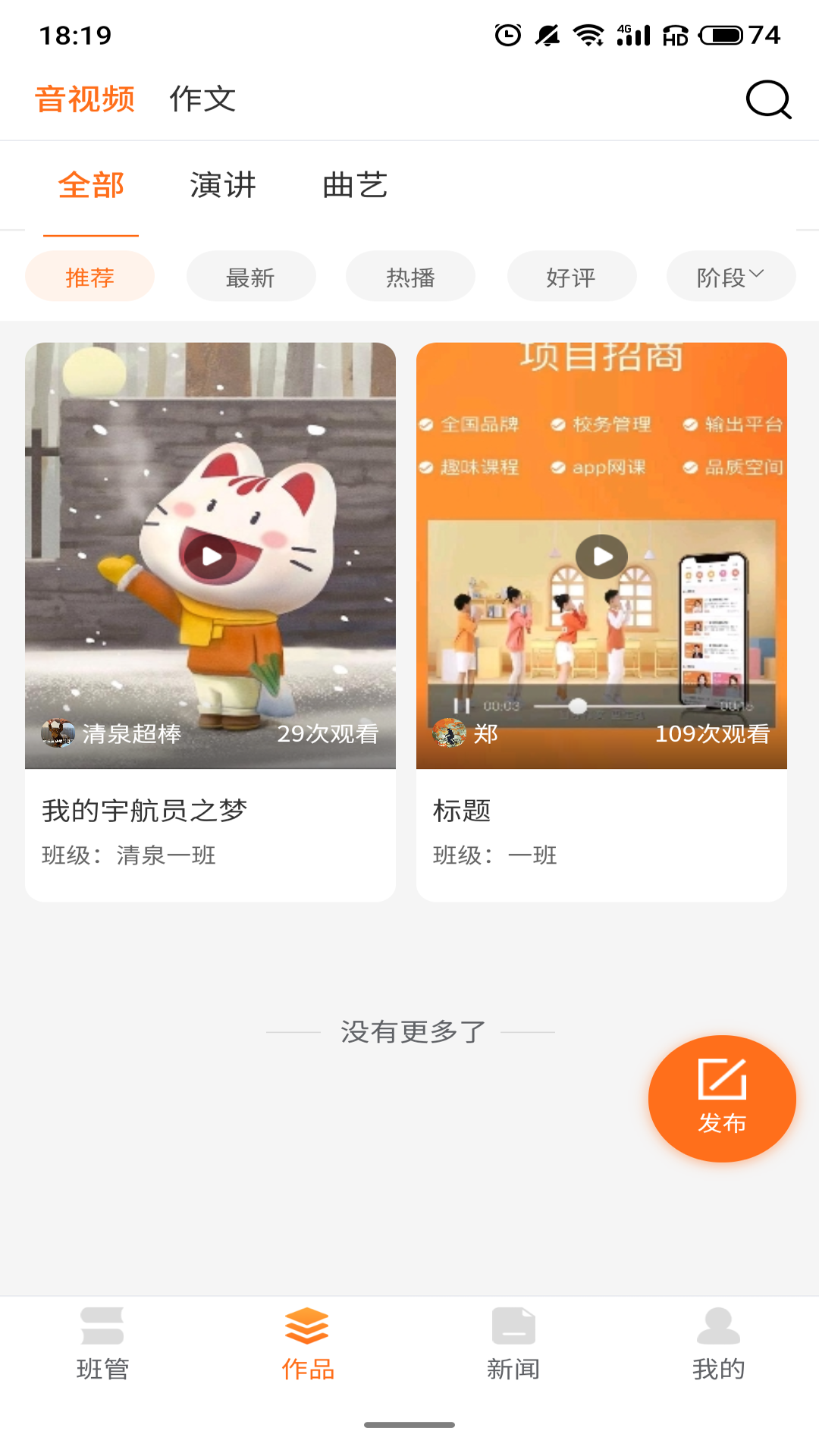Switch to the 演讲 category
The width and height of the screenshot is (819, 1456).
(223, 186)
